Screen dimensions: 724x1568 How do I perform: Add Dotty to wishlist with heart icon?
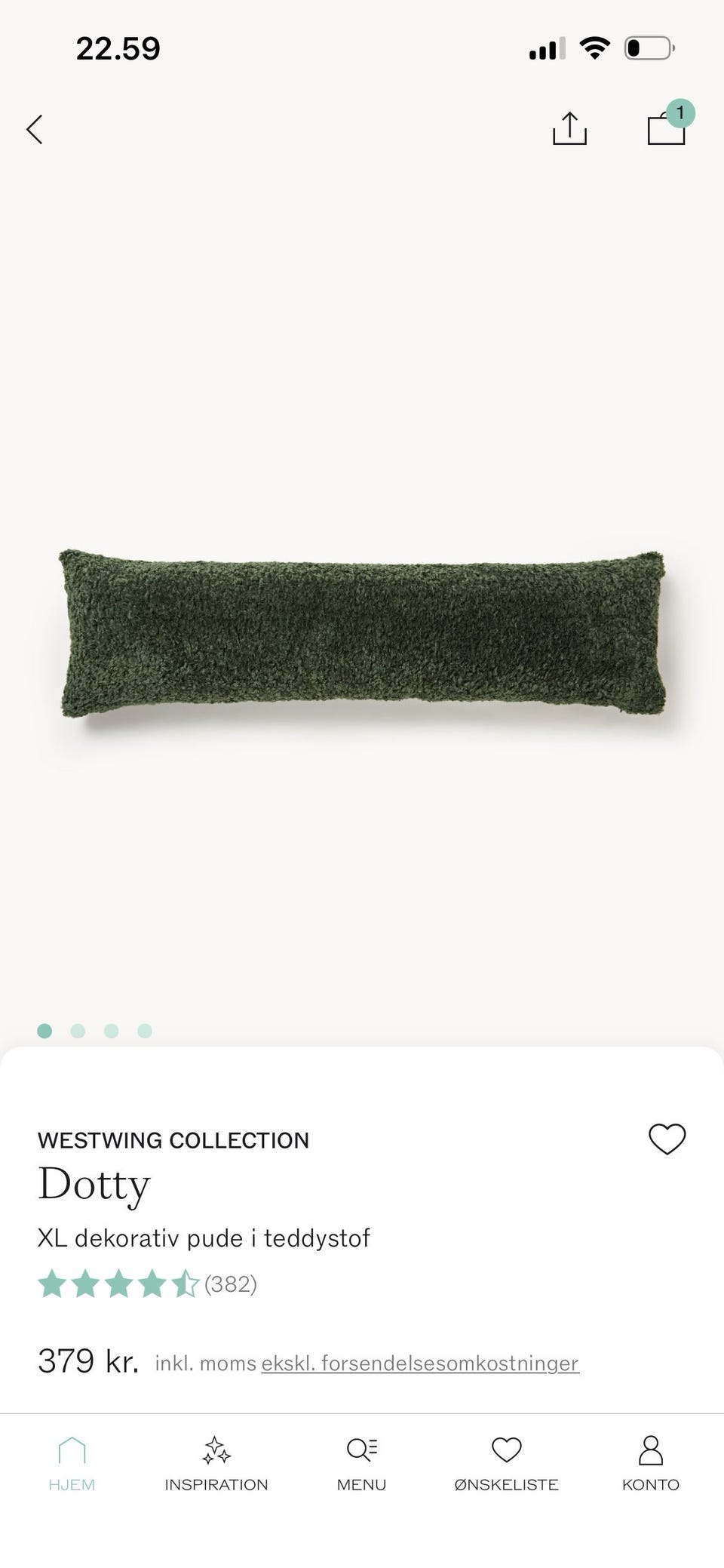[667, 1139]
